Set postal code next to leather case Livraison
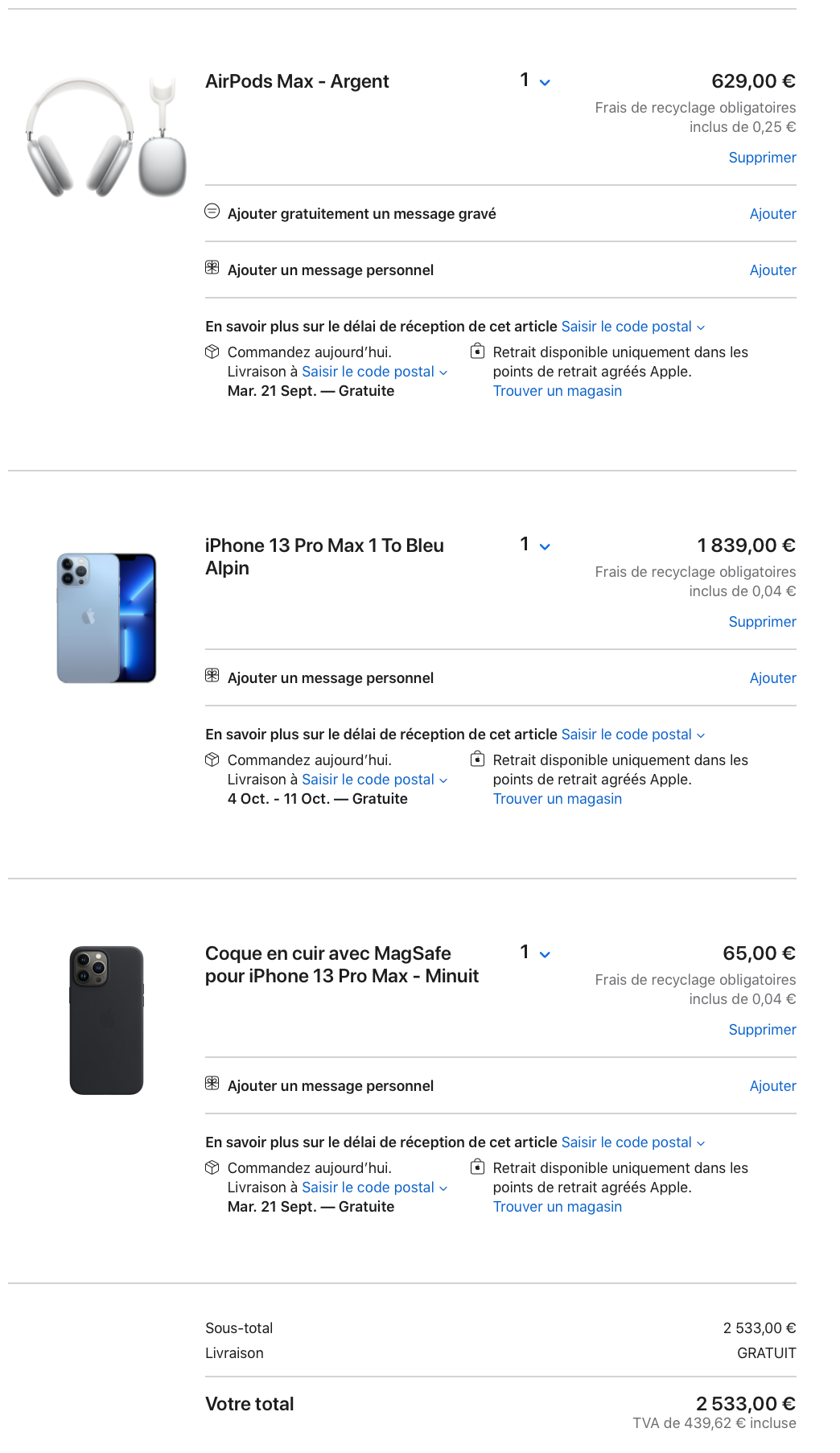840x1453 pixels. pos(374,1188)
